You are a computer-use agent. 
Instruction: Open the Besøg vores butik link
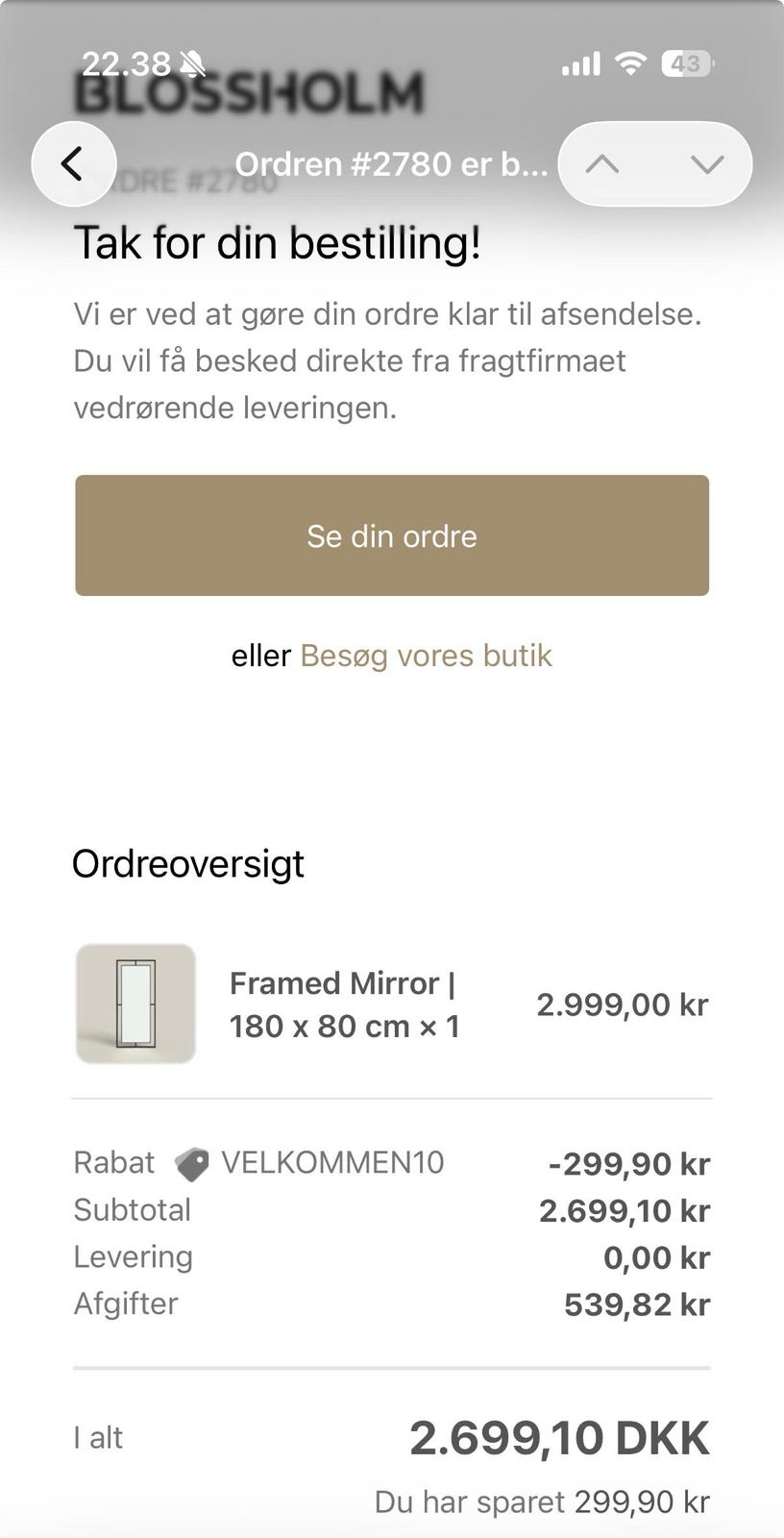click(426, 655)
